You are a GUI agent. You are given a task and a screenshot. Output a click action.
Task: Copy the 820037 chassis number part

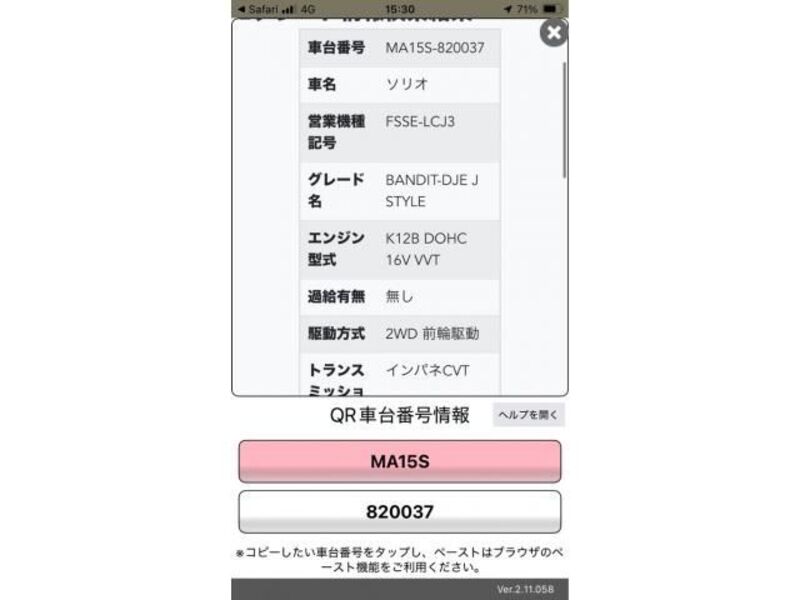[x=399, y=512]
